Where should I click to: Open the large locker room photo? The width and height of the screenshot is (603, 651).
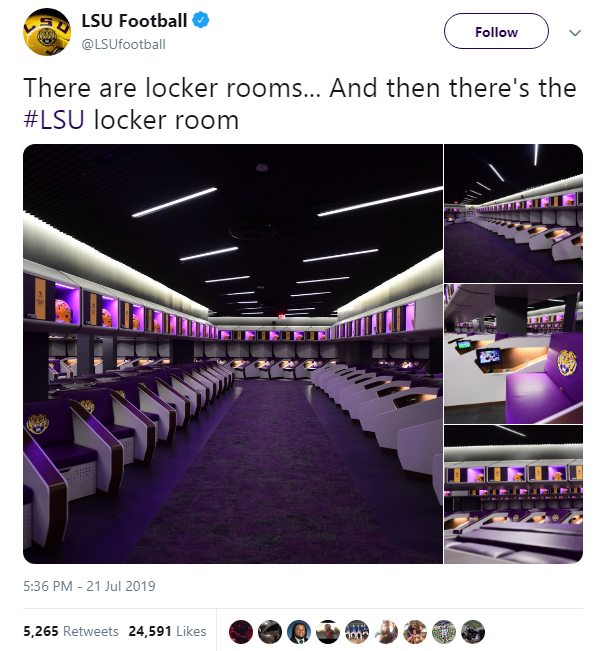[233, 353]
